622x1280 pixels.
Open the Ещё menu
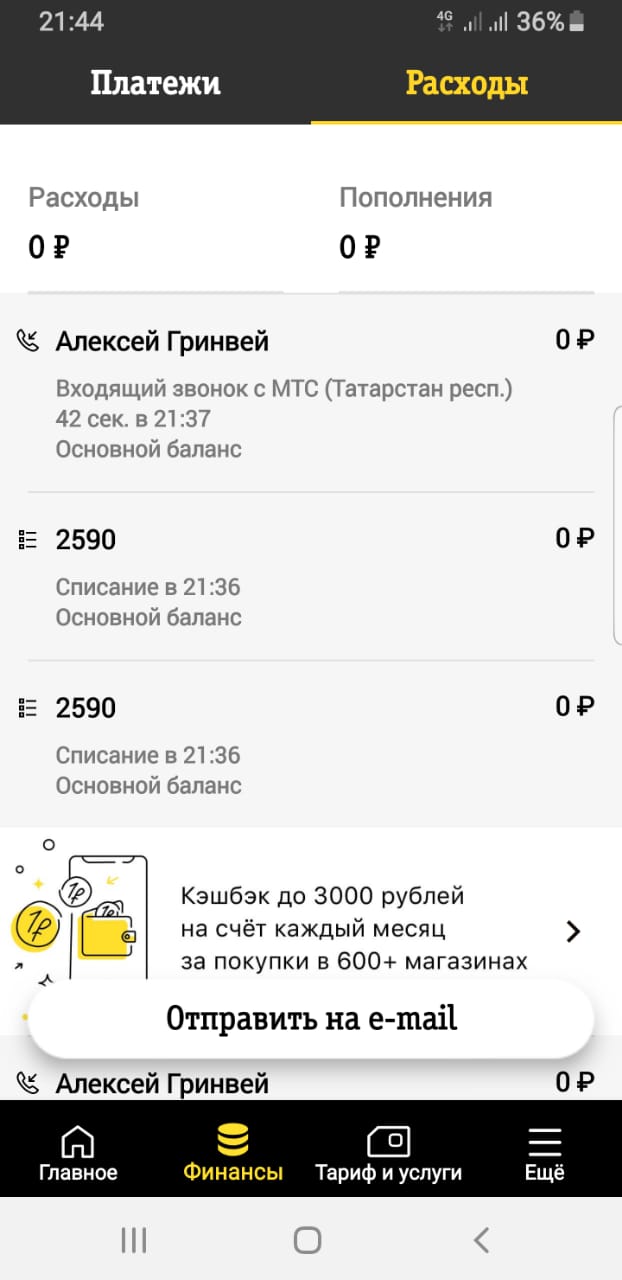544,1155
